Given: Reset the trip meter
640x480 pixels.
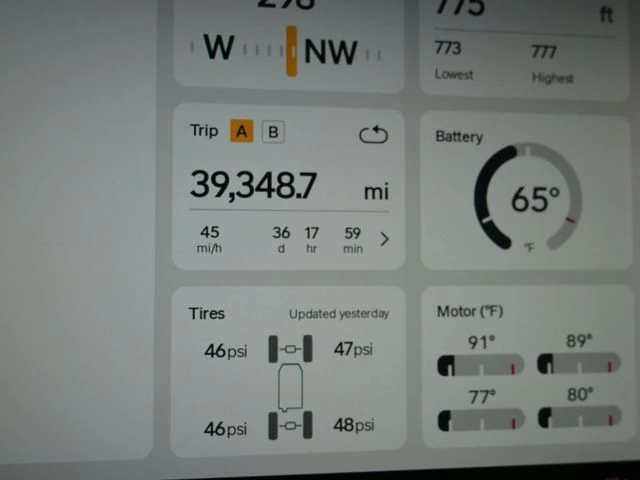Looking at the screenshot, I should tap(372, 135).
